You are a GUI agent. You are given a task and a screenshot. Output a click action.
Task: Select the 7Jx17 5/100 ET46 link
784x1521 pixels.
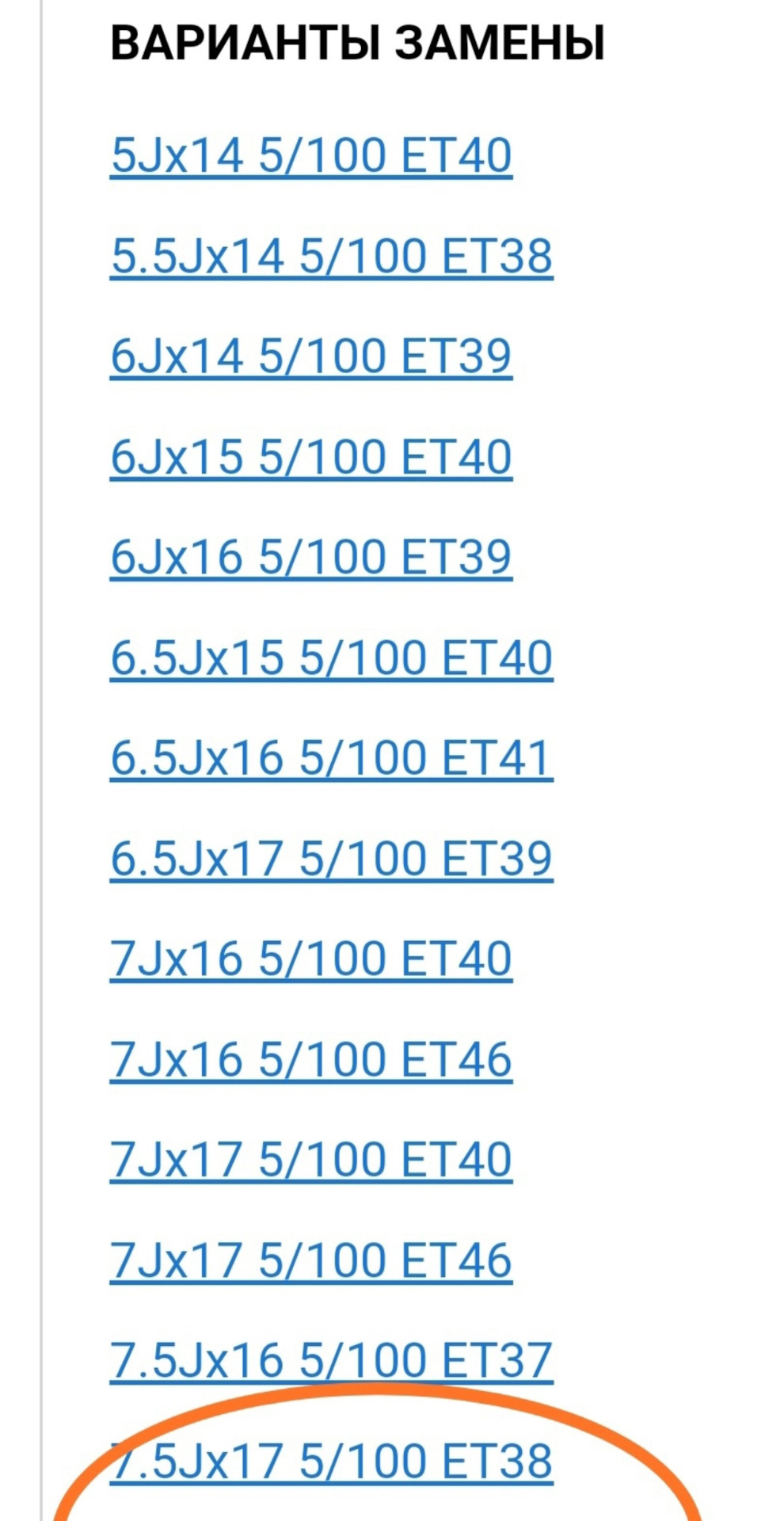pos(310,1260)
